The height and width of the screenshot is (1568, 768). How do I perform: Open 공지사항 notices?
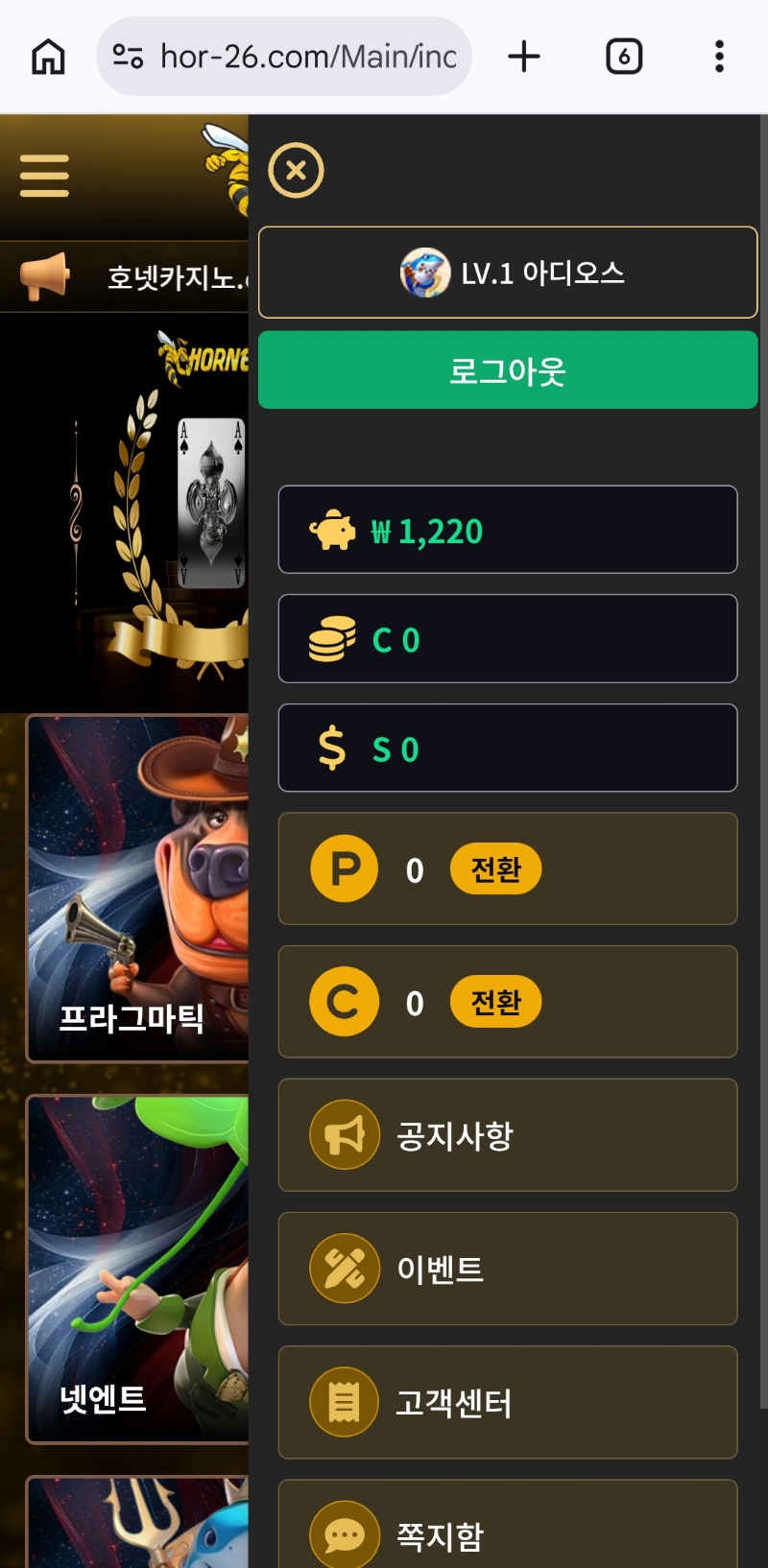[508, 1135]
